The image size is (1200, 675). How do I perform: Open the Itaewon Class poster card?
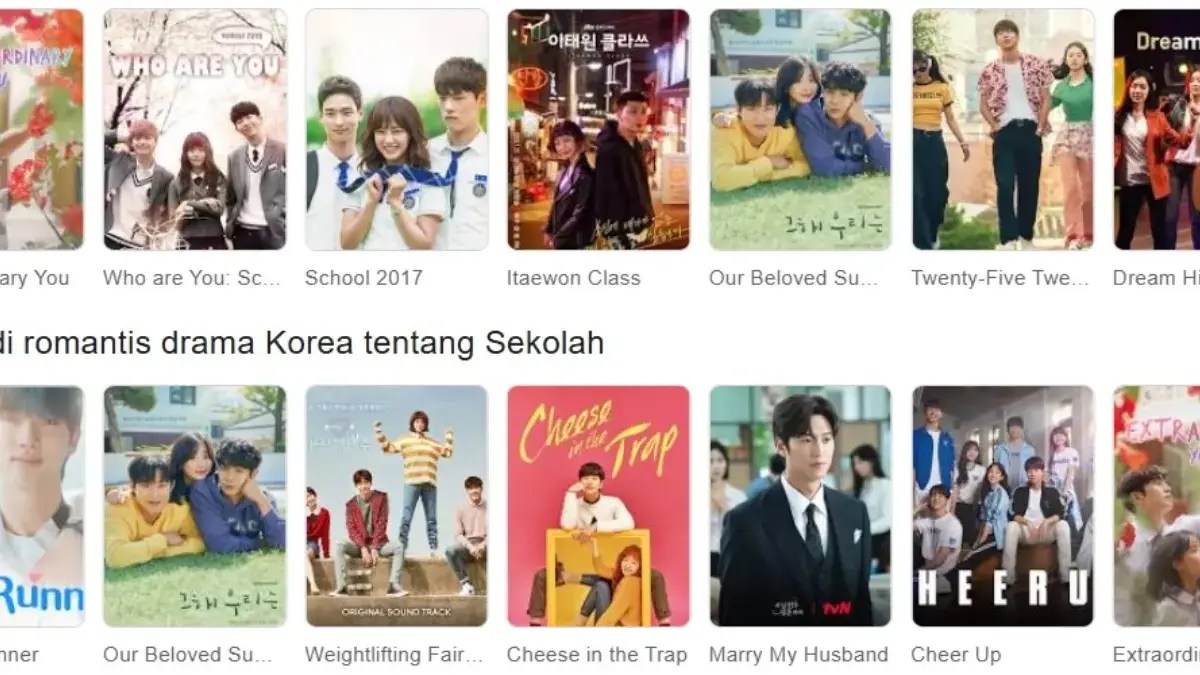(598, 130)
